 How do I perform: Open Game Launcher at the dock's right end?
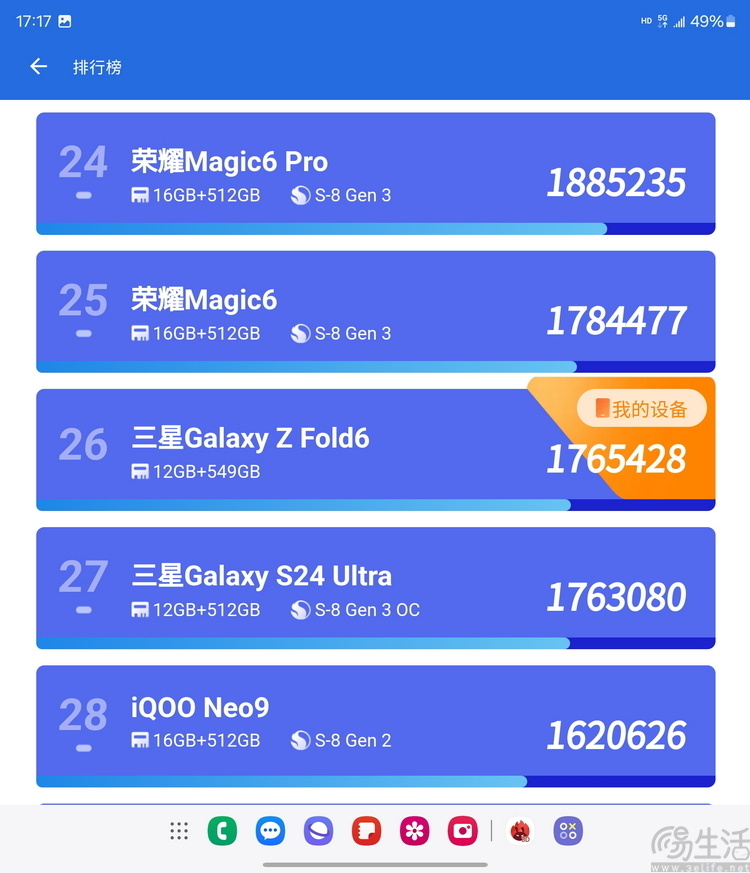click(x=568, y=831)
